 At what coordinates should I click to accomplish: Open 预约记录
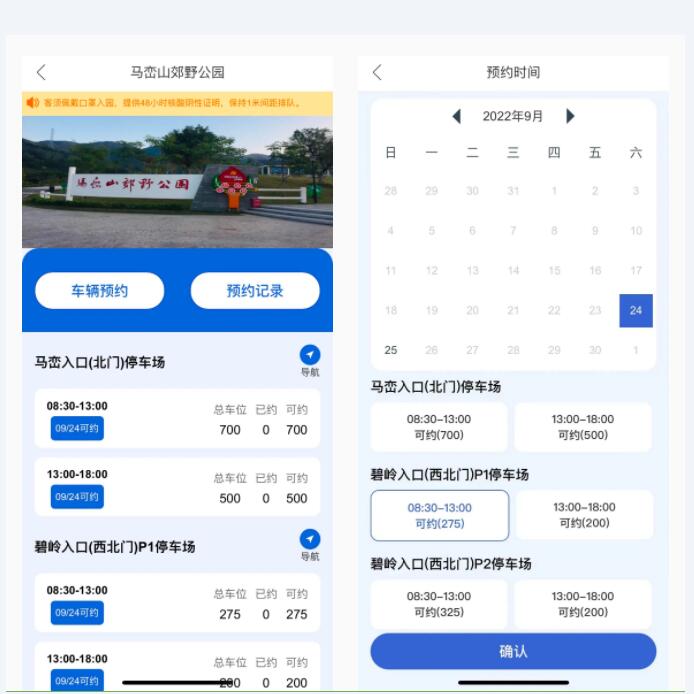[255, 291]
